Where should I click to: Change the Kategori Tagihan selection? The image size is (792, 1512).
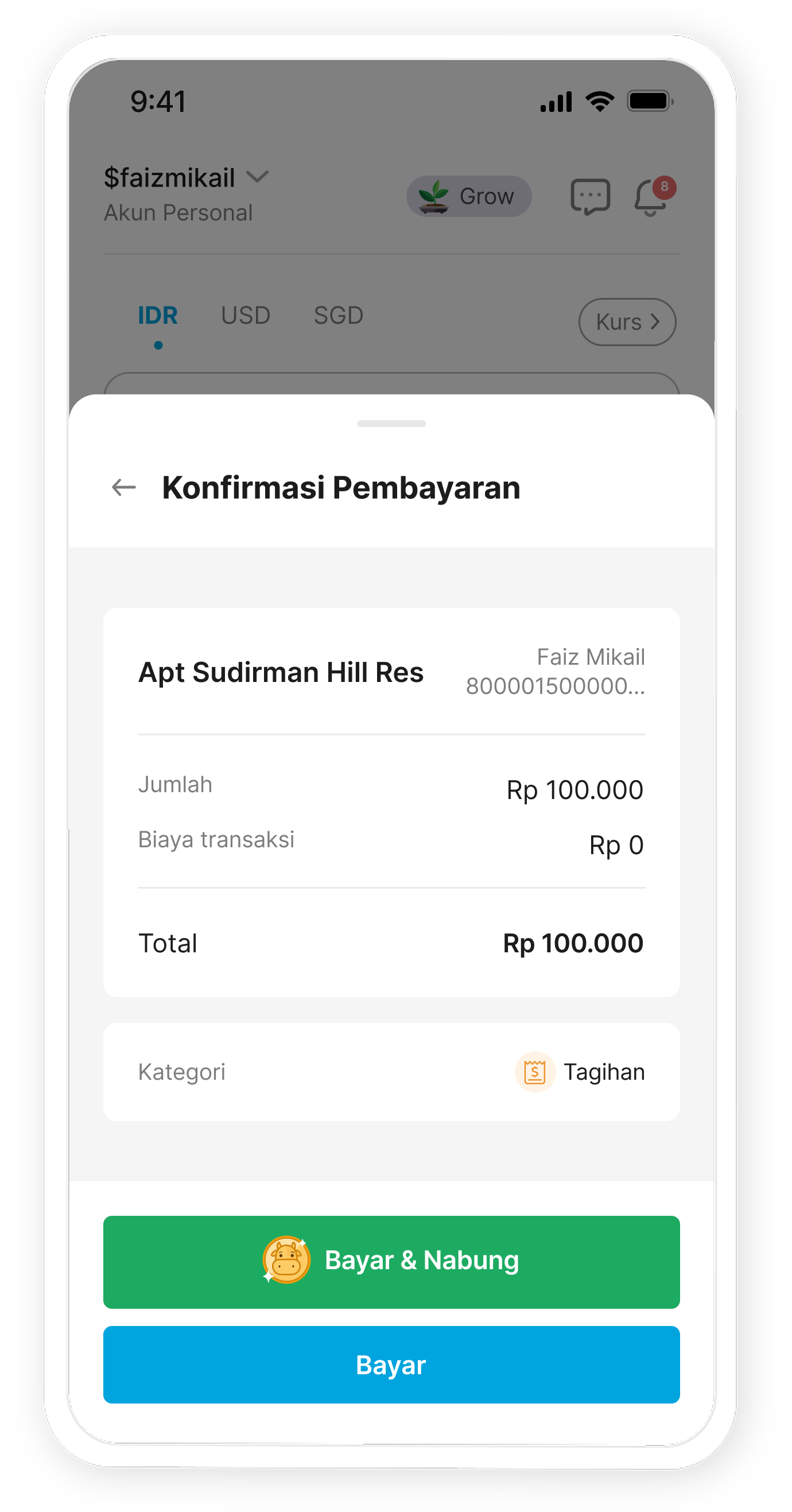coord(580,1072)
